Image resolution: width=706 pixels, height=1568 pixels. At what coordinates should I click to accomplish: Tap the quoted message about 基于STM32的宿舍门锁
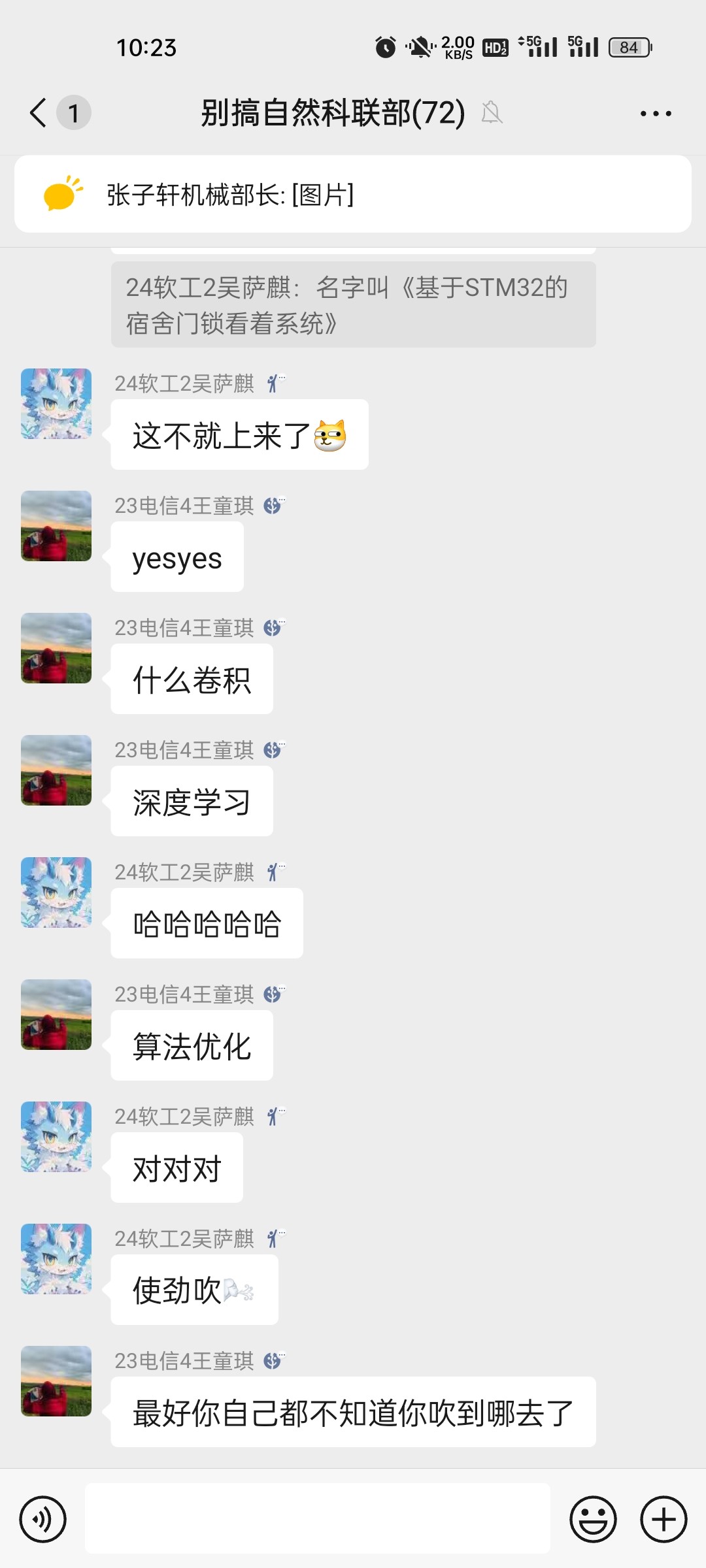(x=354, y=304)
